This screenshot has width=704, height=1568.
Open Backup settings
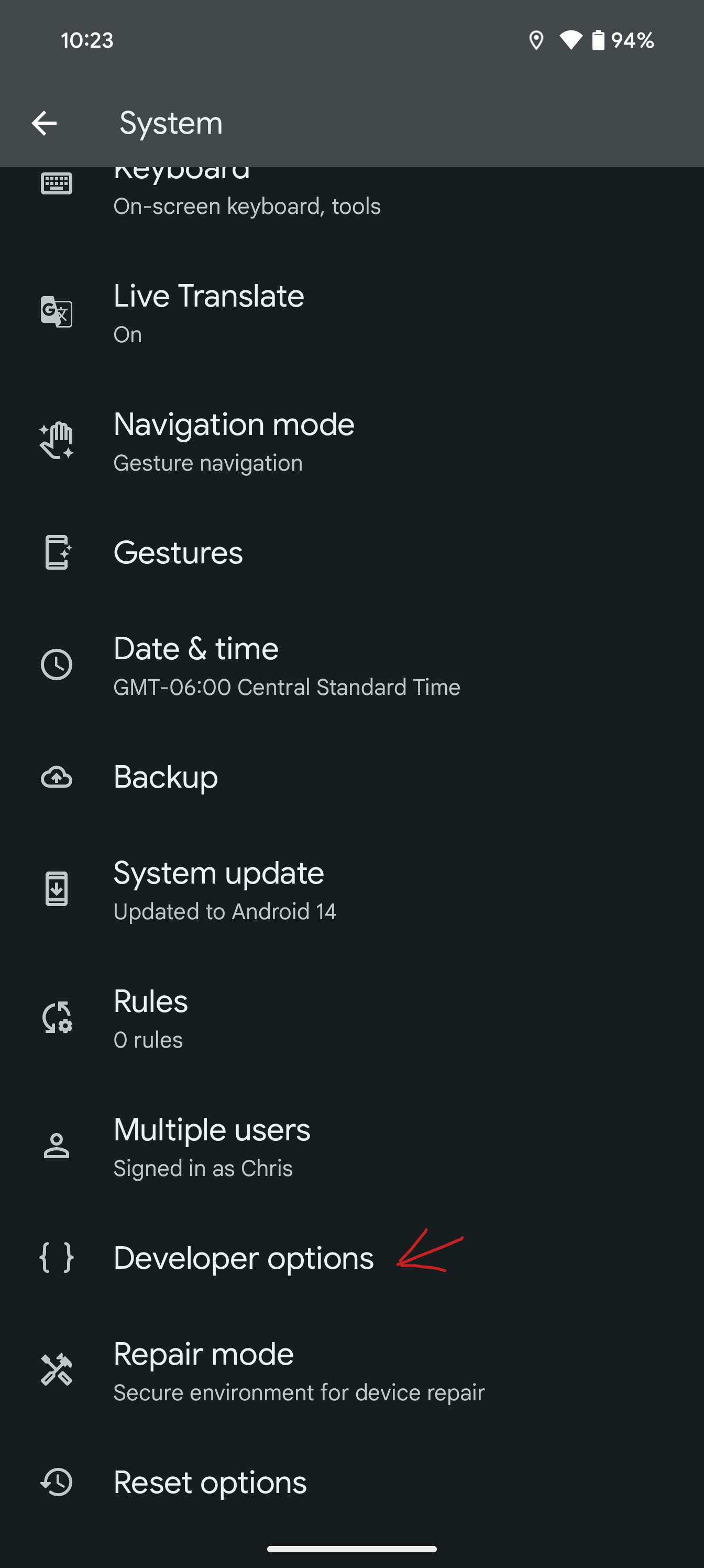[166, 777]
